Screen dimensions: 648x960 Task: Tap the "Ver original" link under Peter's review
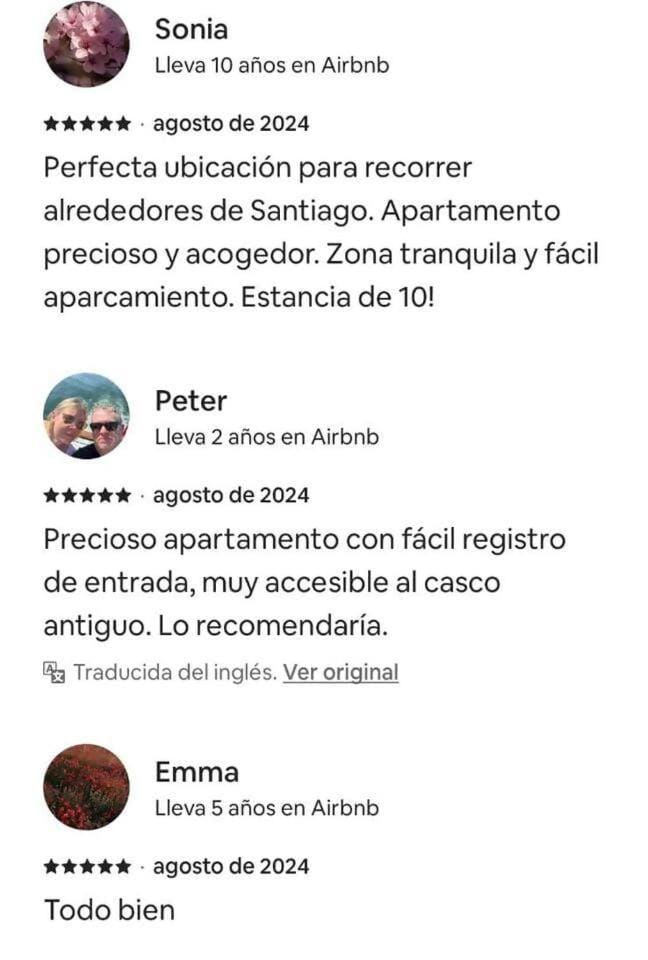tap(340, 672)
